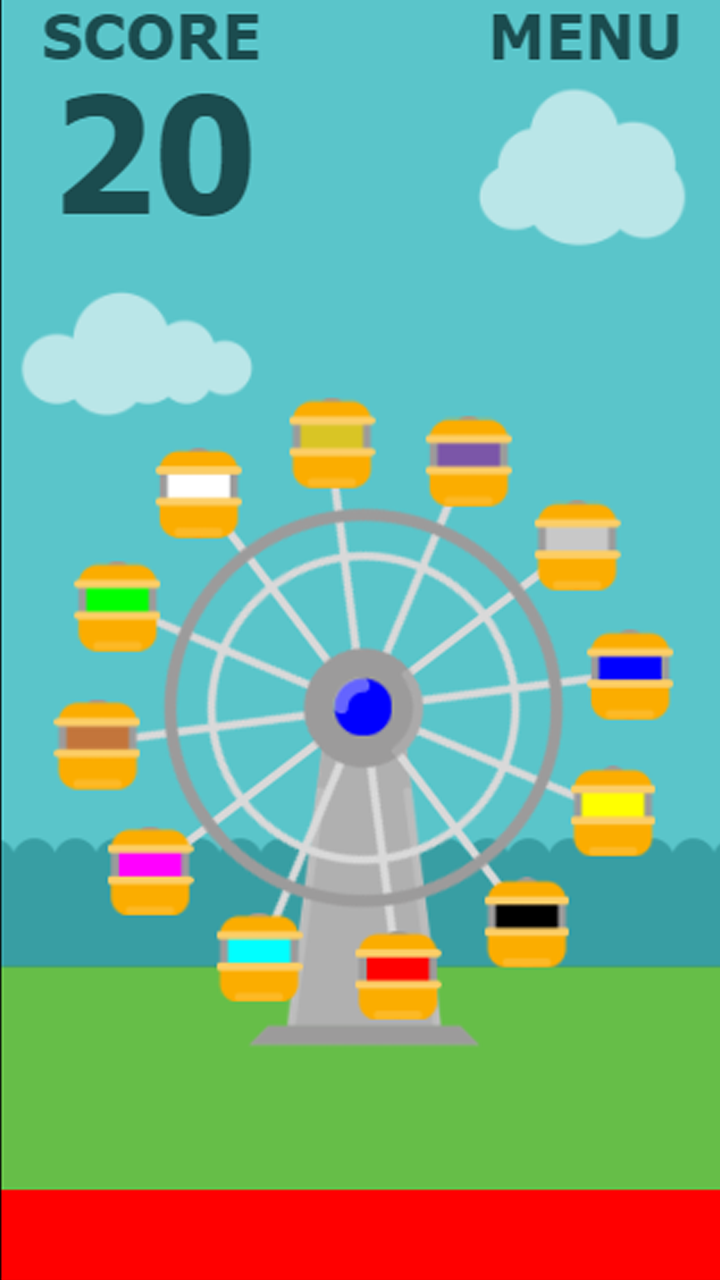Tap the purple Ferris wheel cabin

(x=469, y=462)
